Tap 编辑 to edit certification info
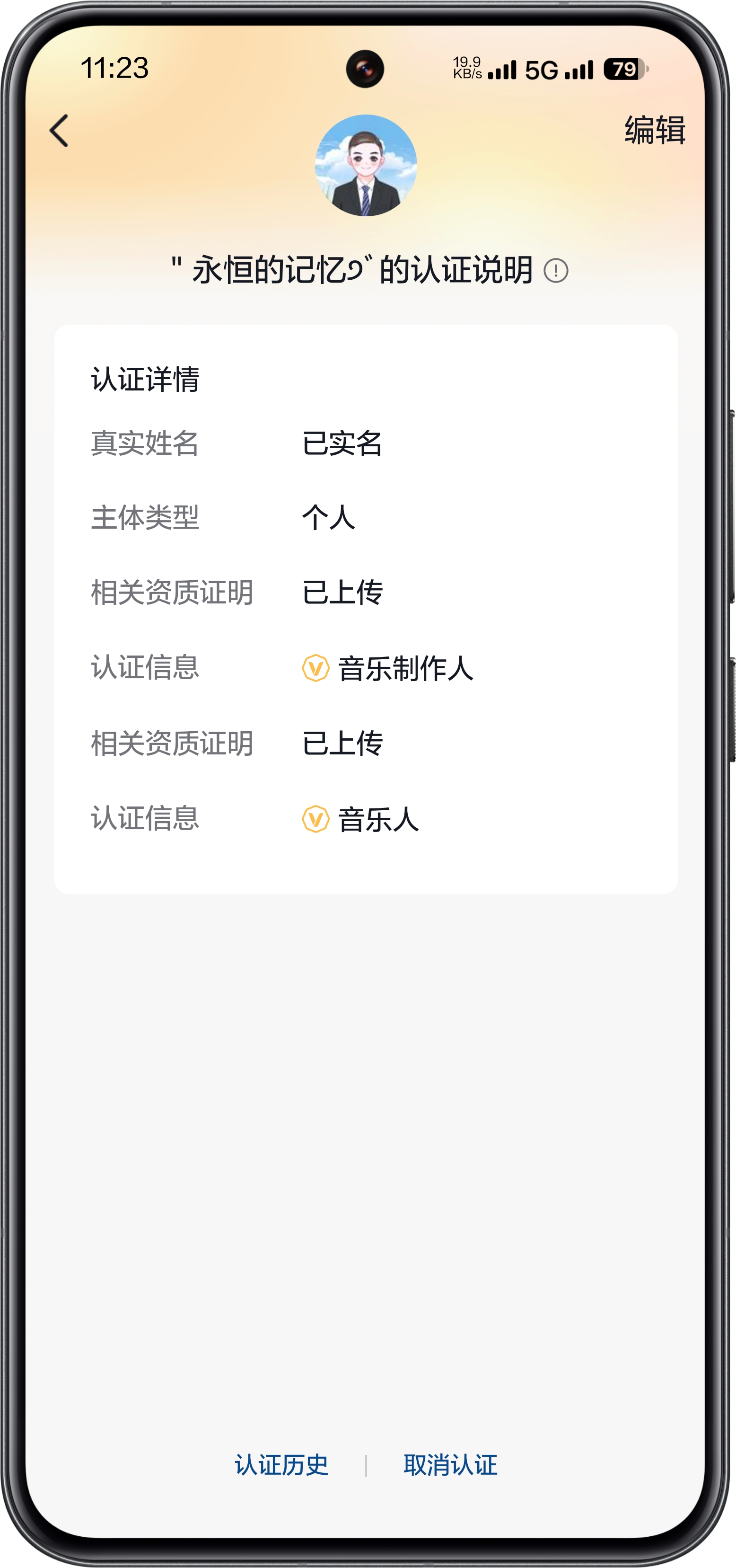Viewport: 736px width, 1568px height. click(x=655, y=130)
